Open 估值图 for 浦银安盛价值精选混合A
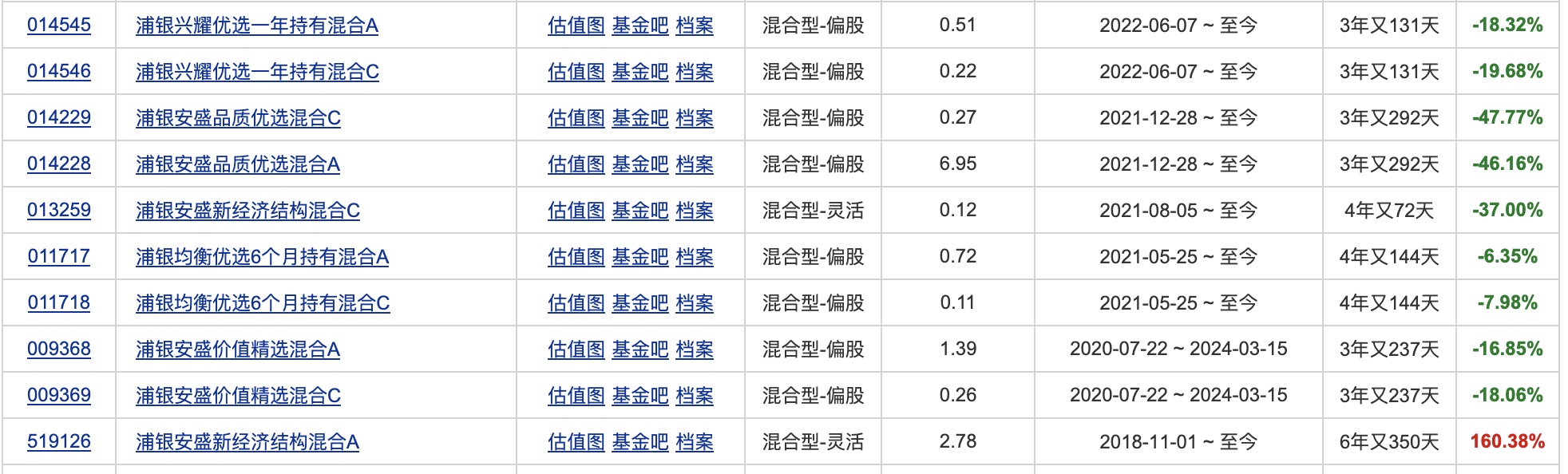1568x474 pixels. (x=576, y=350)
